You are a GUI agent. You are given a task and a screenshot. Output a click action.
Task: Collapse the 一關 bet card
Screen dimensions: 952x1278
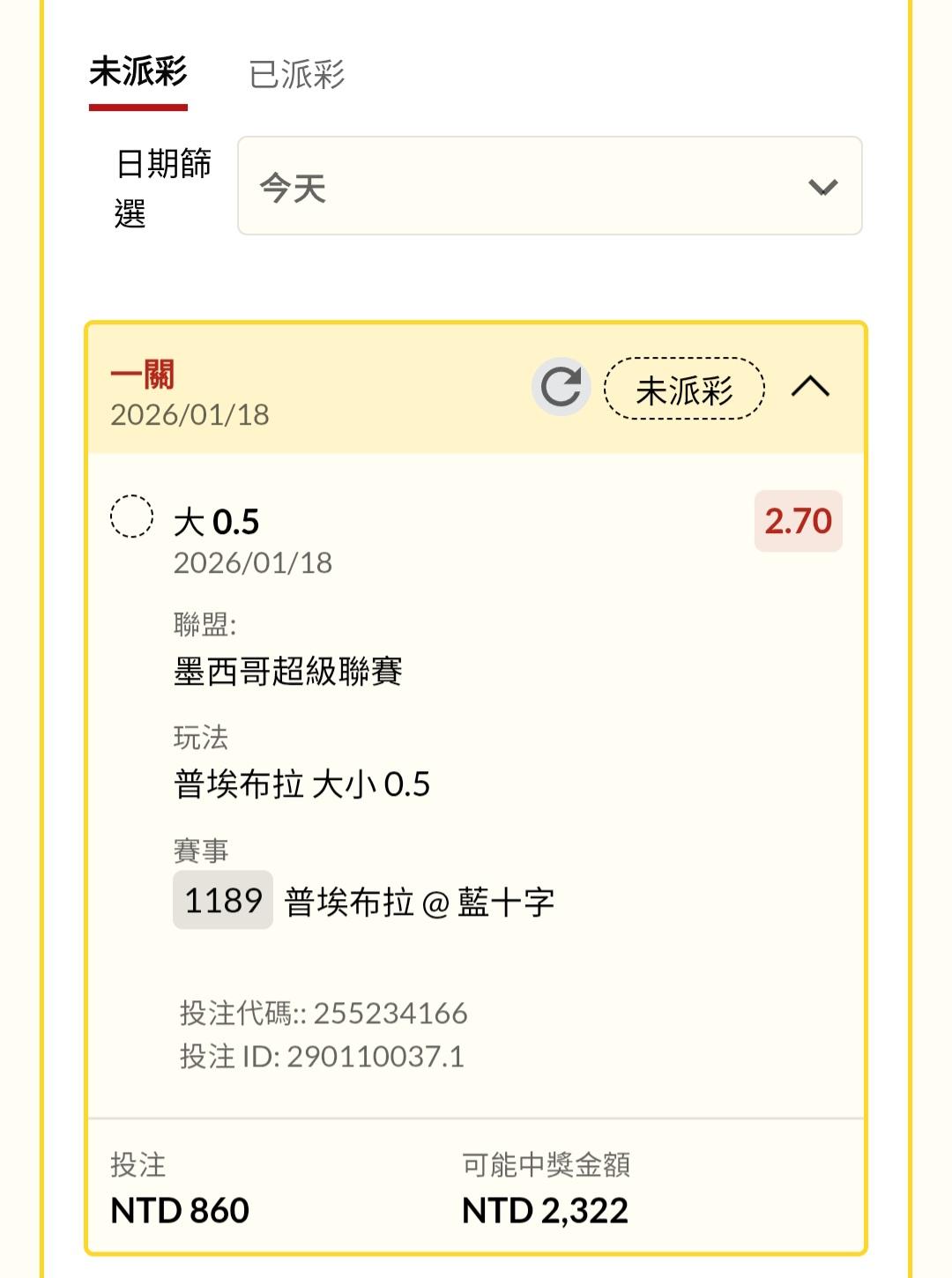[810, 387]
